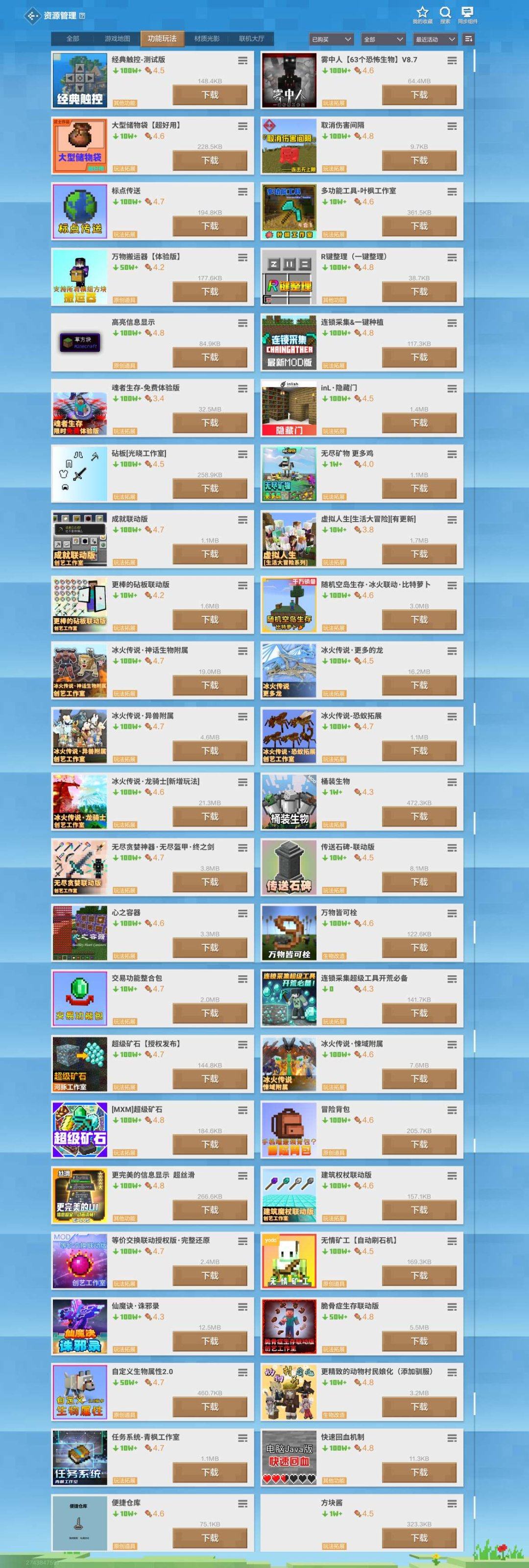Screen dimensions: 529x1568
Task: Download 经典触控-测试版
Action: (210, 95)
